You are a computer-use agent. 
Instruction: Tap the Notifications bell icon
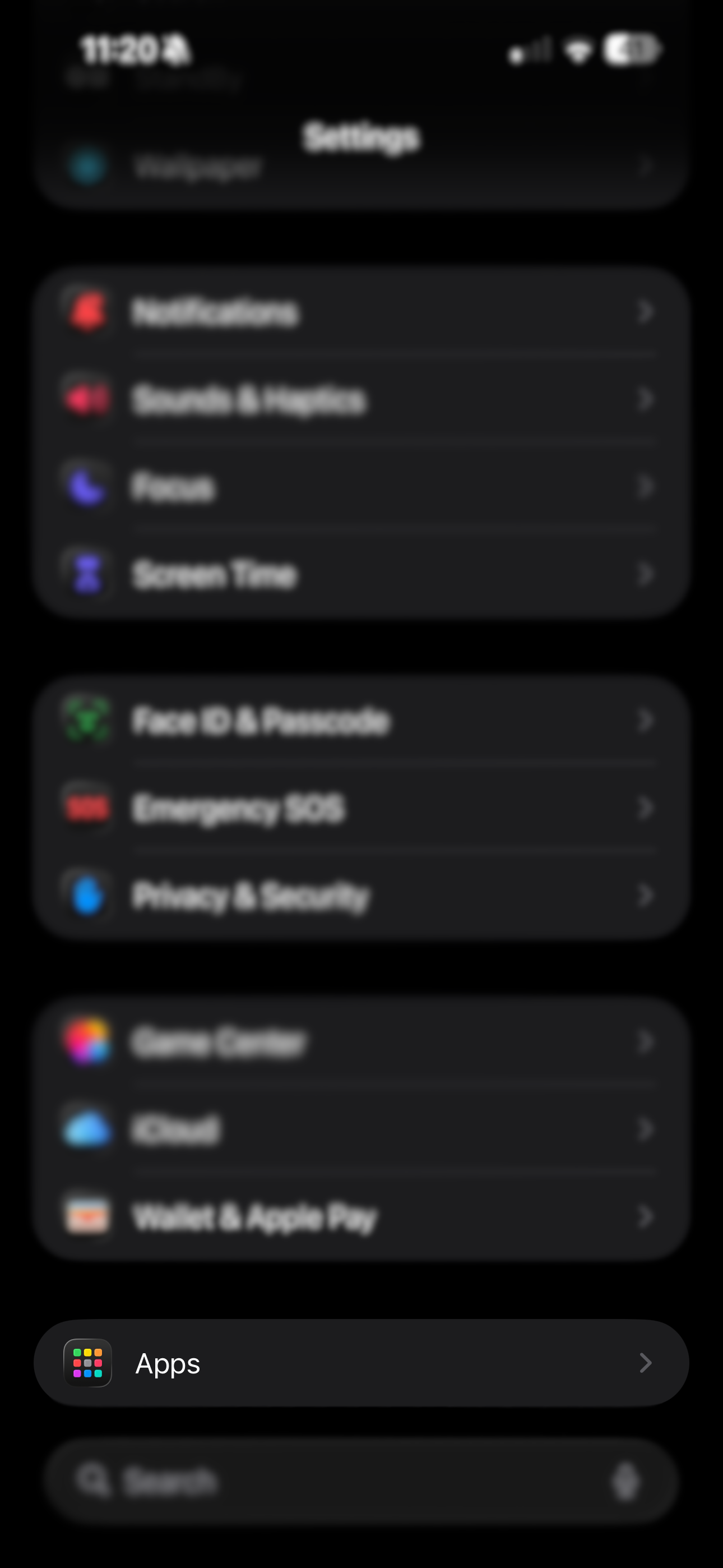[87, 312]
